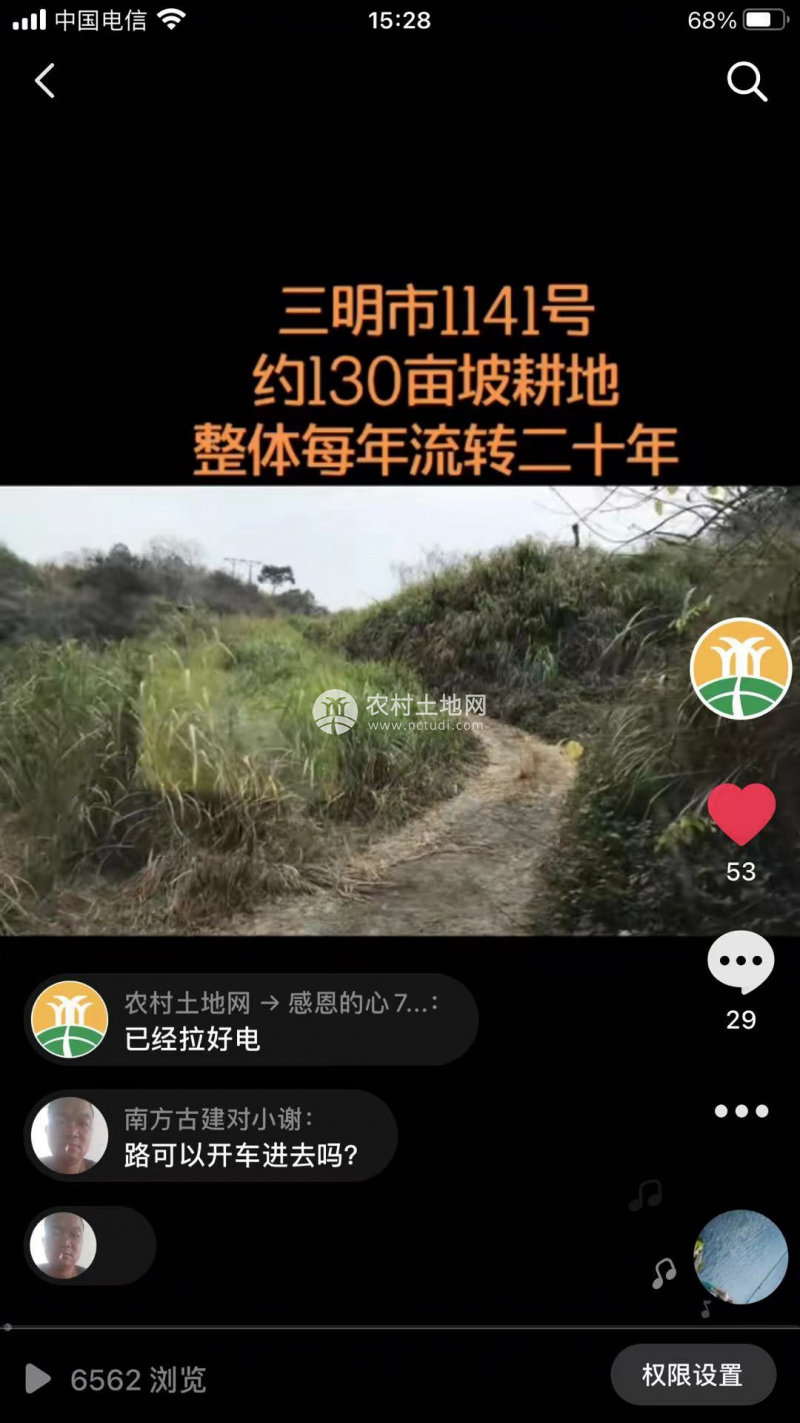Open the comments bubble icon
The height and width of the screenshot is (1423, 800).
[x=740, y=962]
